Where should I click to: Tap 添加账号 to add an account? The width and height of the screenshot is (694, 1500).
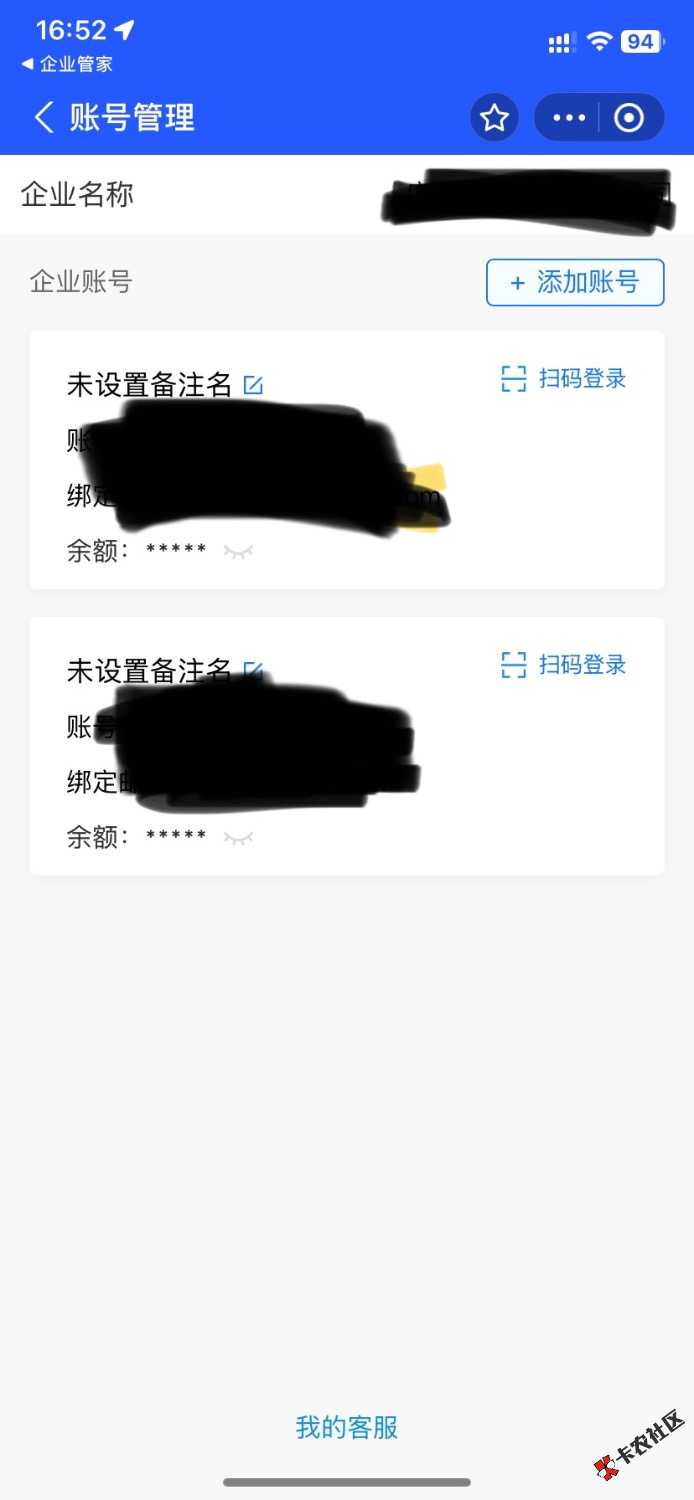[575, 282]
